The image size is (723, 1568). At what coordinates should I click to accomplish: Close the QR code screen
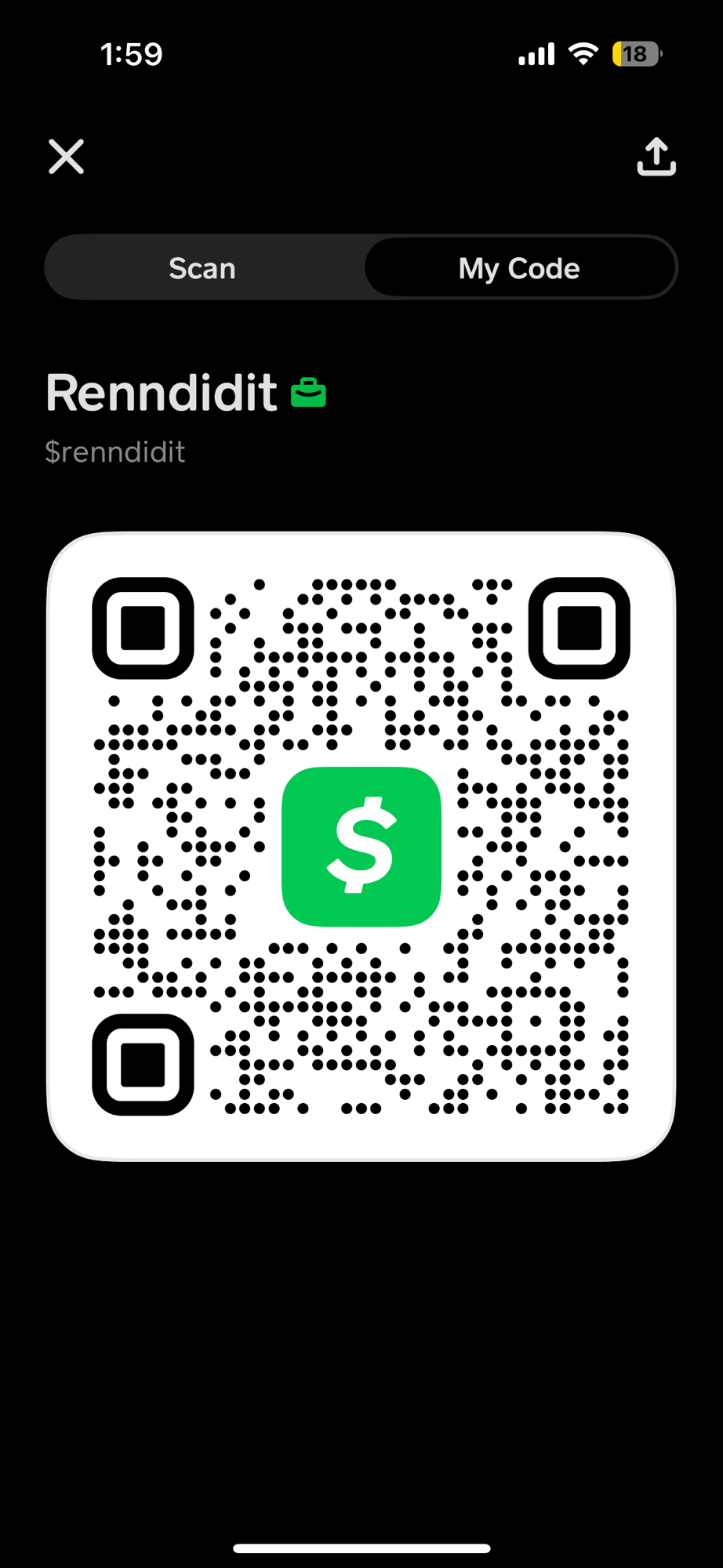point(66,157)
